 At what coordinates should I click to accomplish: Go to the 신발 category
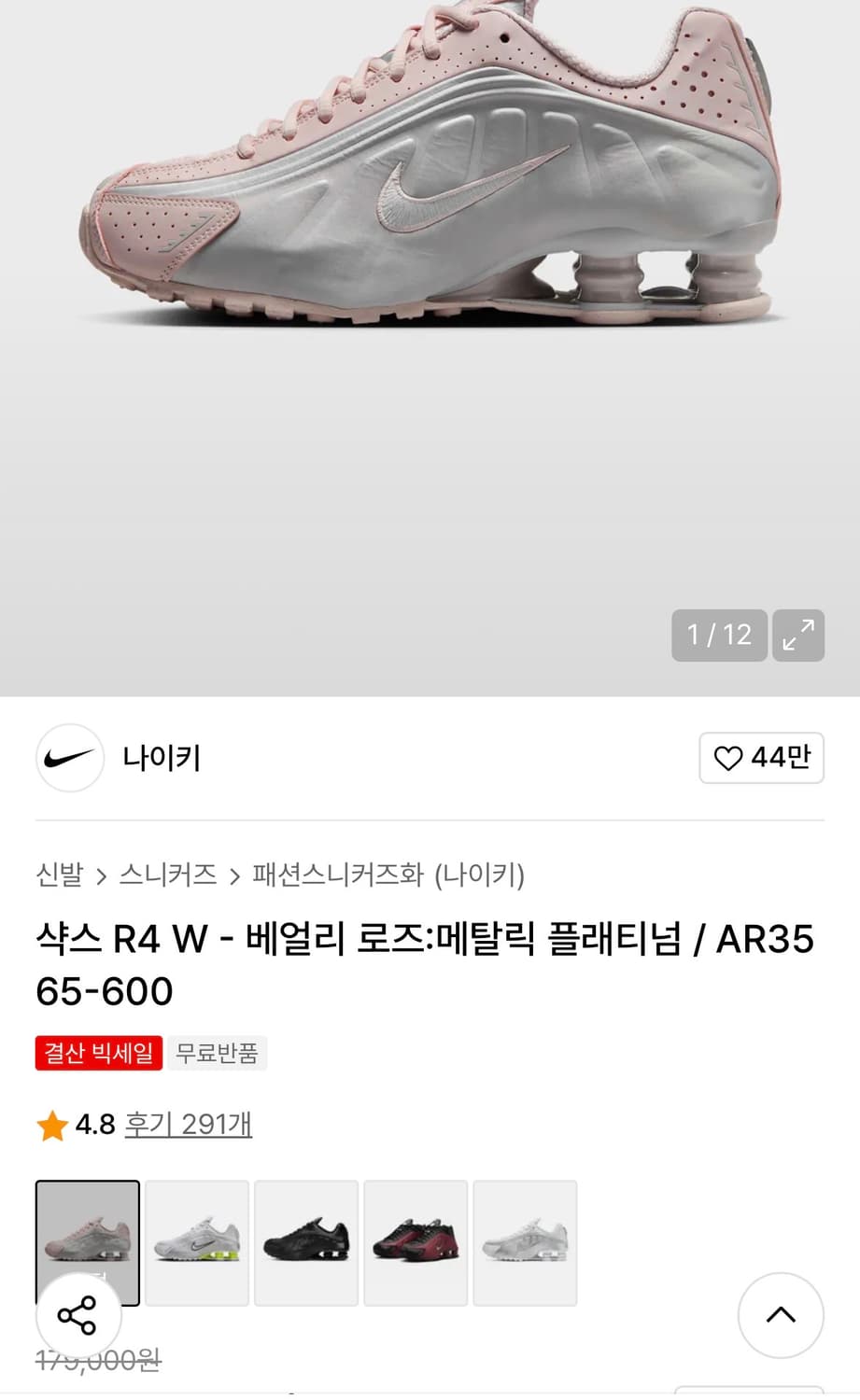click(x=60, y=875)
